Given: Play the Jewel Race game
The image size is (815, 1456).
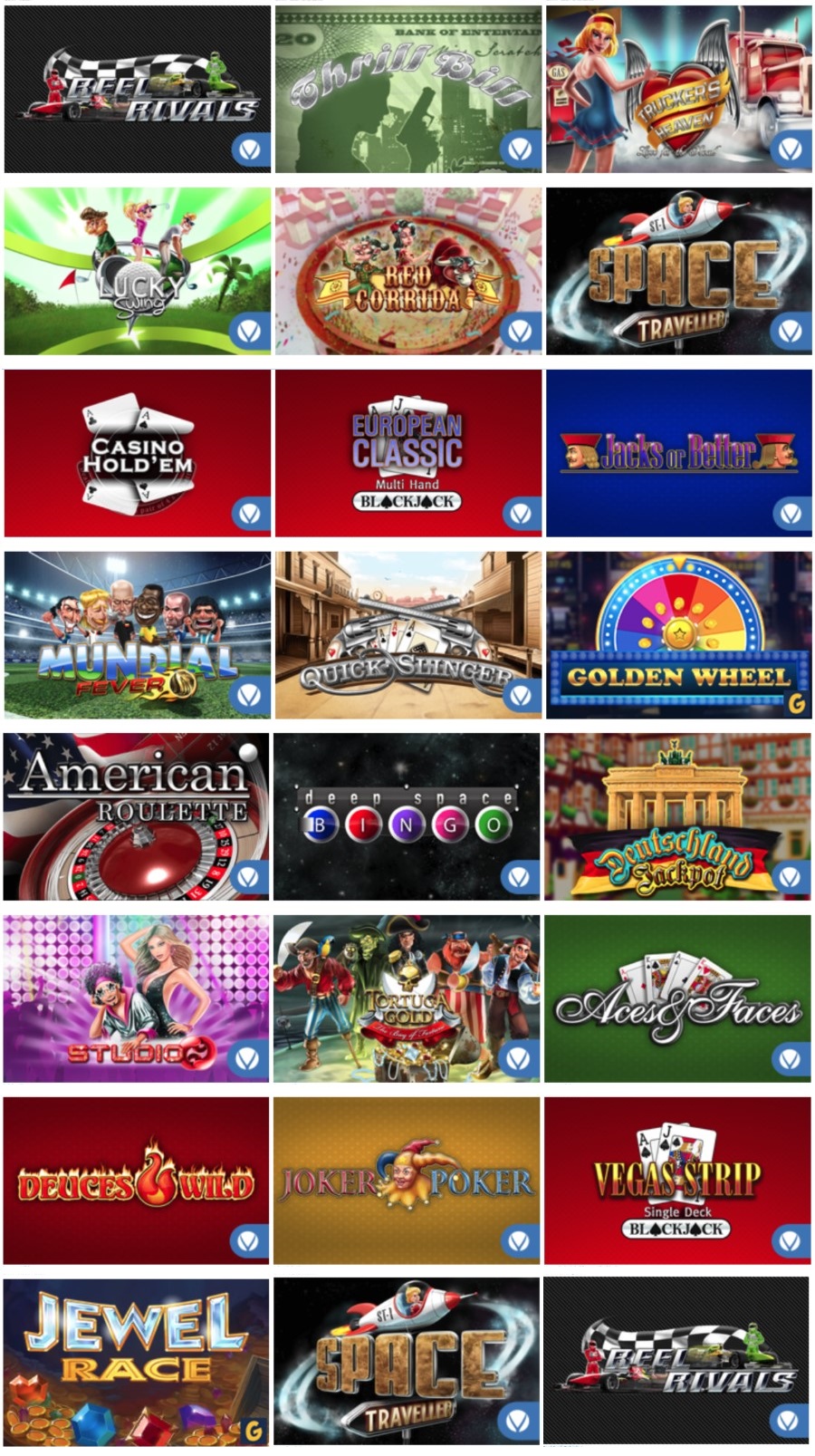Looking at the screenshot, I should coord(136,1361).
